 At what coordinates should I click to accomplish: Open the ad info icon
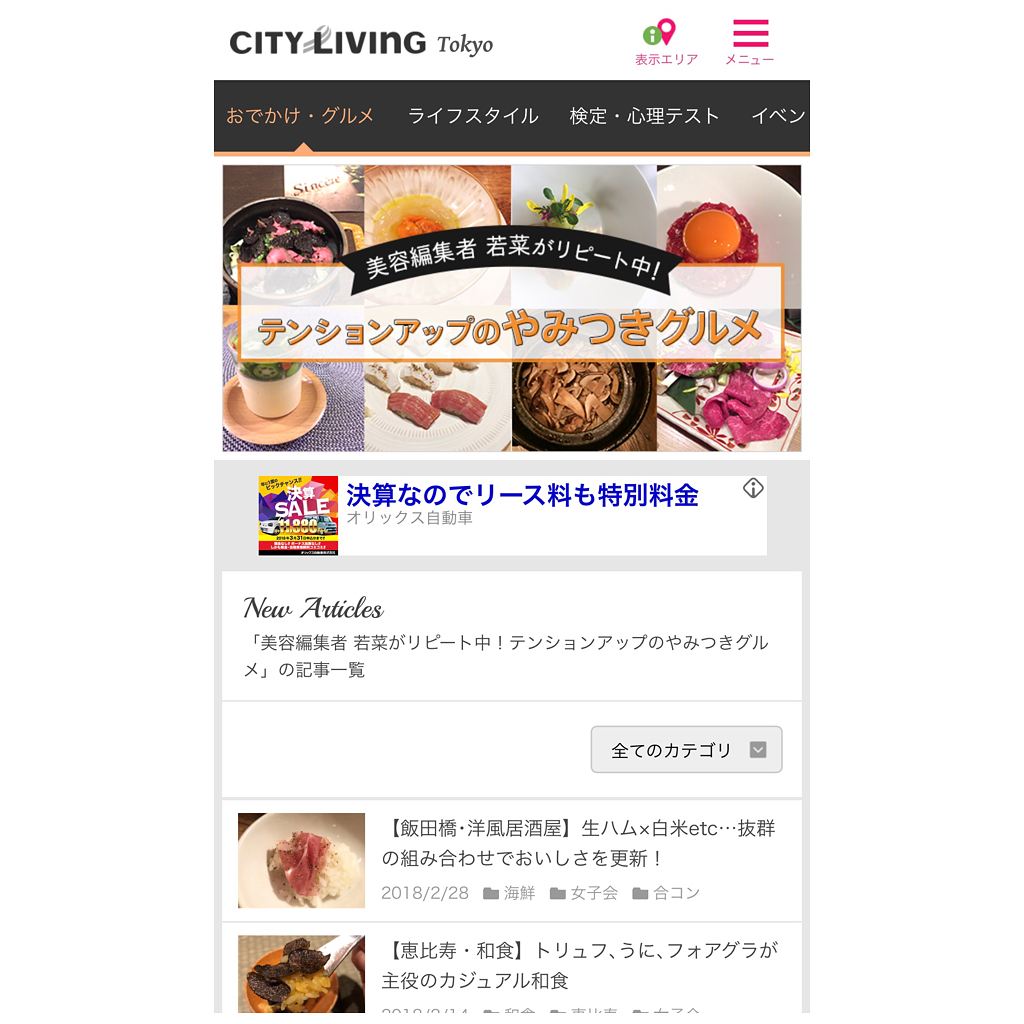tap(753, 488)
